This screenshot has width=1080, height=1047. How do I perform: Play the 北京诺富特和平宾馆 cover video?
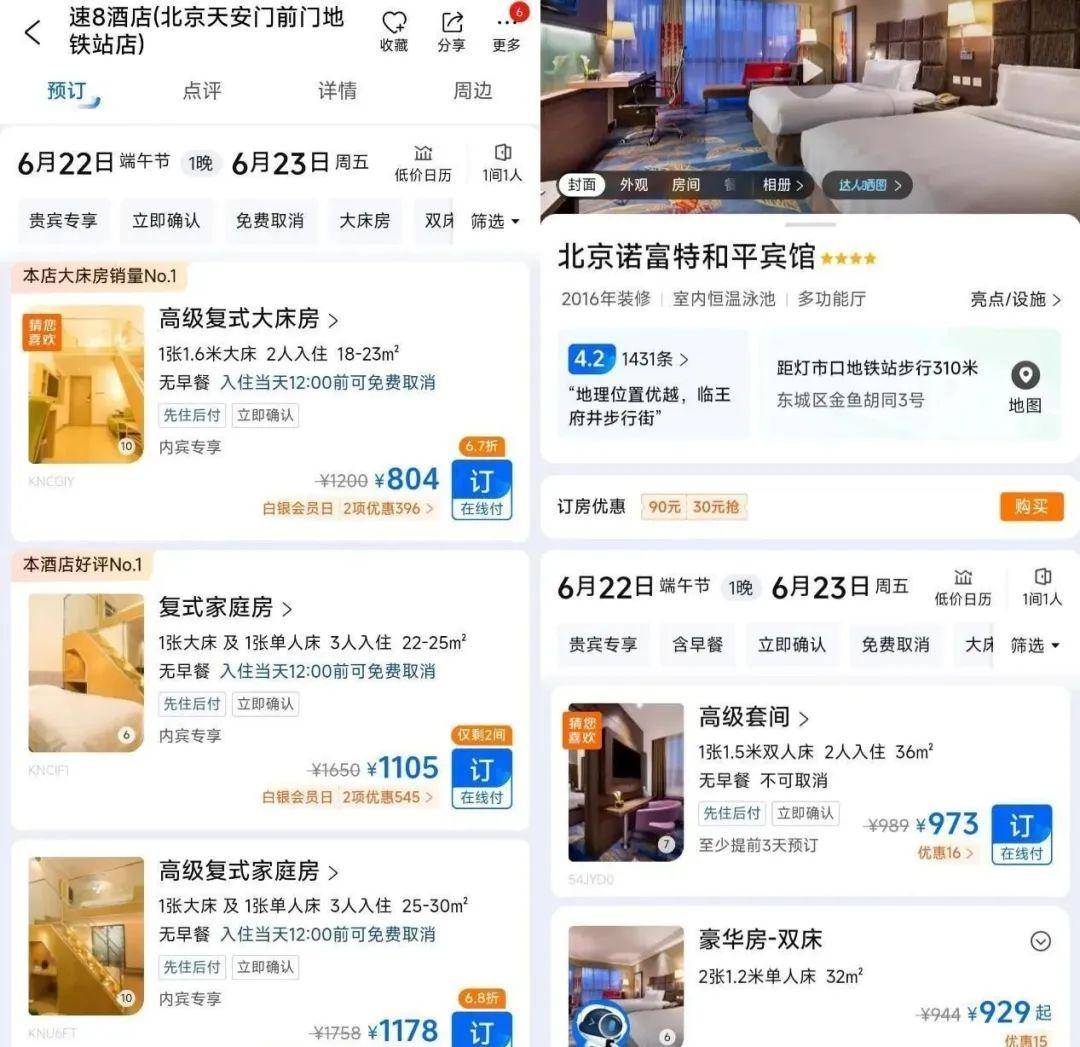click(812, 70)
